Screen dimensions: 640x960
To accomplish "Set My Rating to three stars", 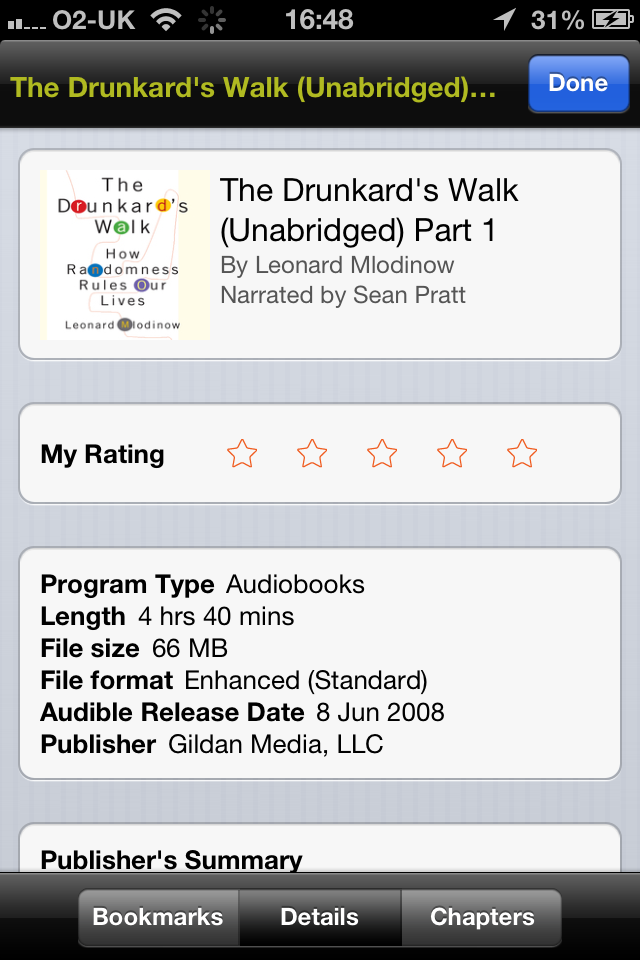I will point(382,454).
